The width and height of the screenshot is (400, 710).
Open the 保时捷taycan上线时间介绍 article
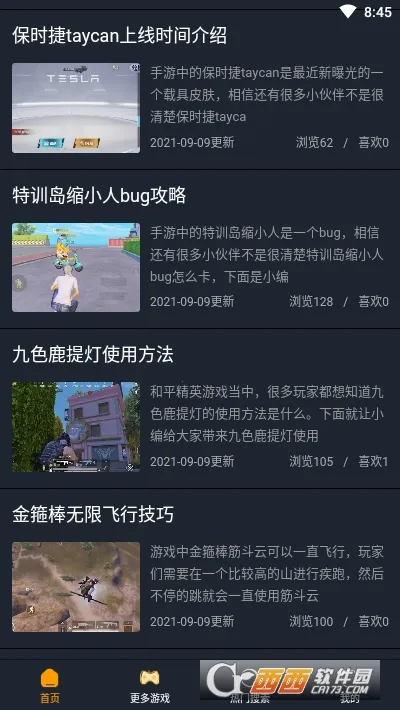[x=200, y=90]
